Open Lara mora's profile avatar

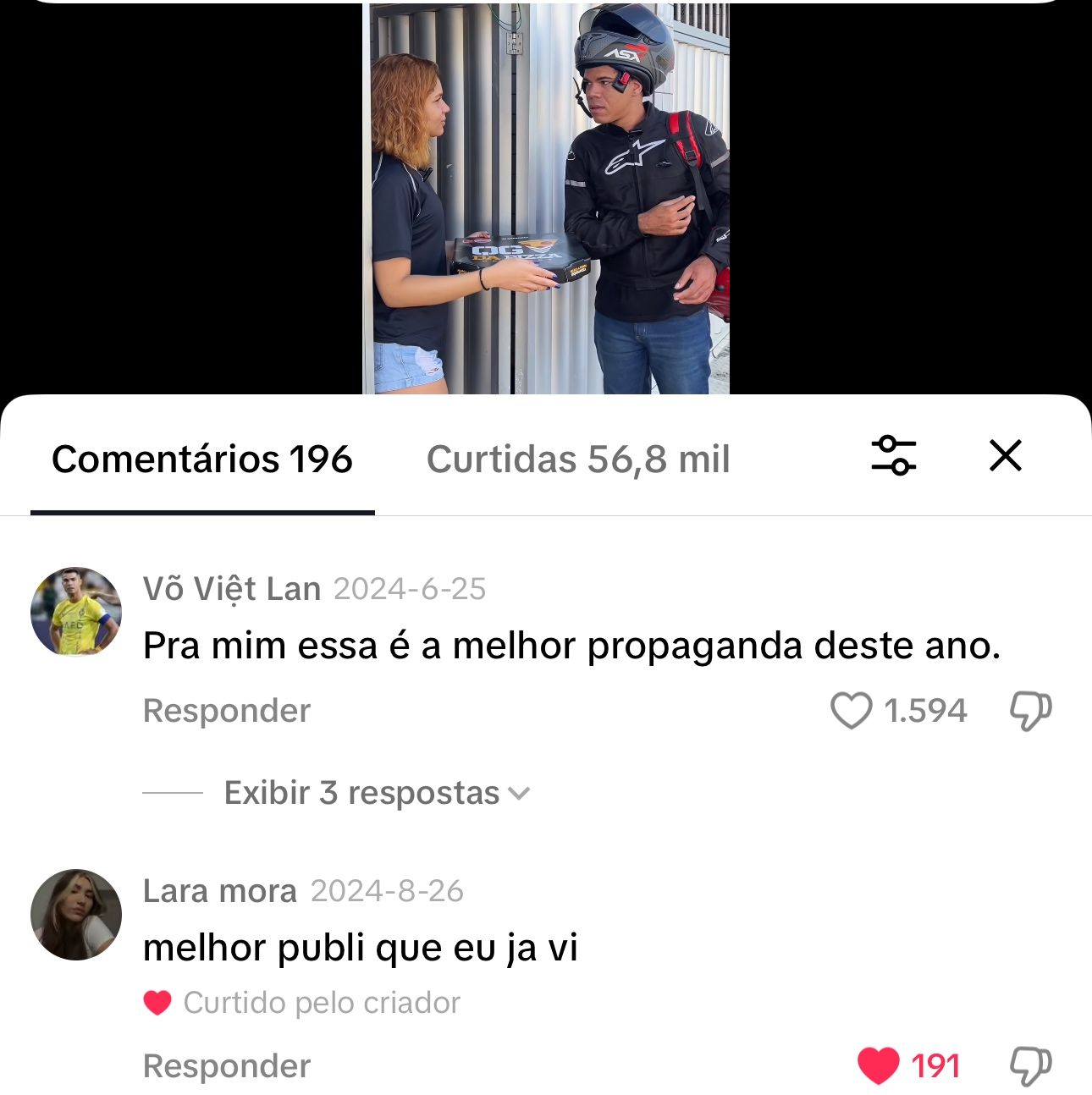[76, 915]
